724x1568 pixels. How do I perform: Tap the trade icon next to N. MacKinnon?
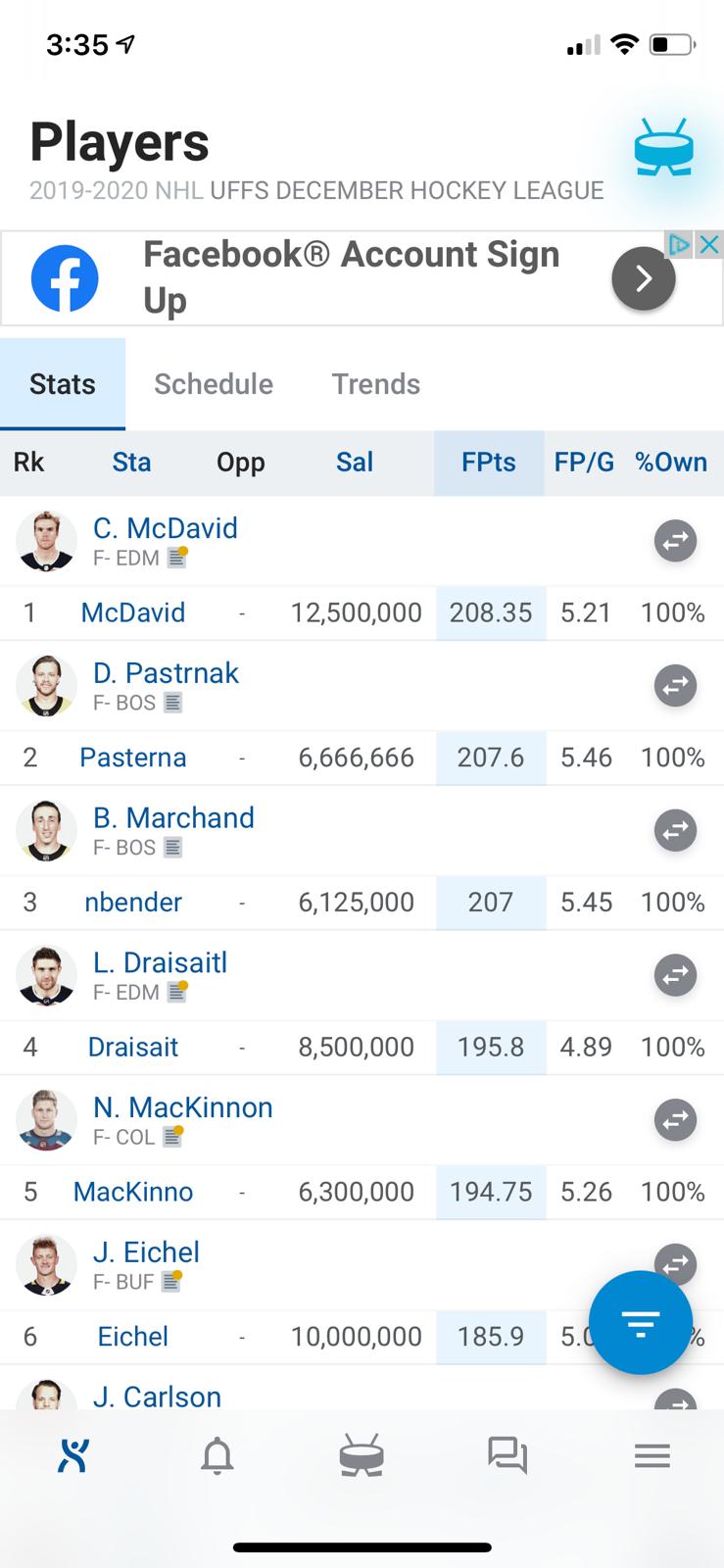[x=675, y=1119]
